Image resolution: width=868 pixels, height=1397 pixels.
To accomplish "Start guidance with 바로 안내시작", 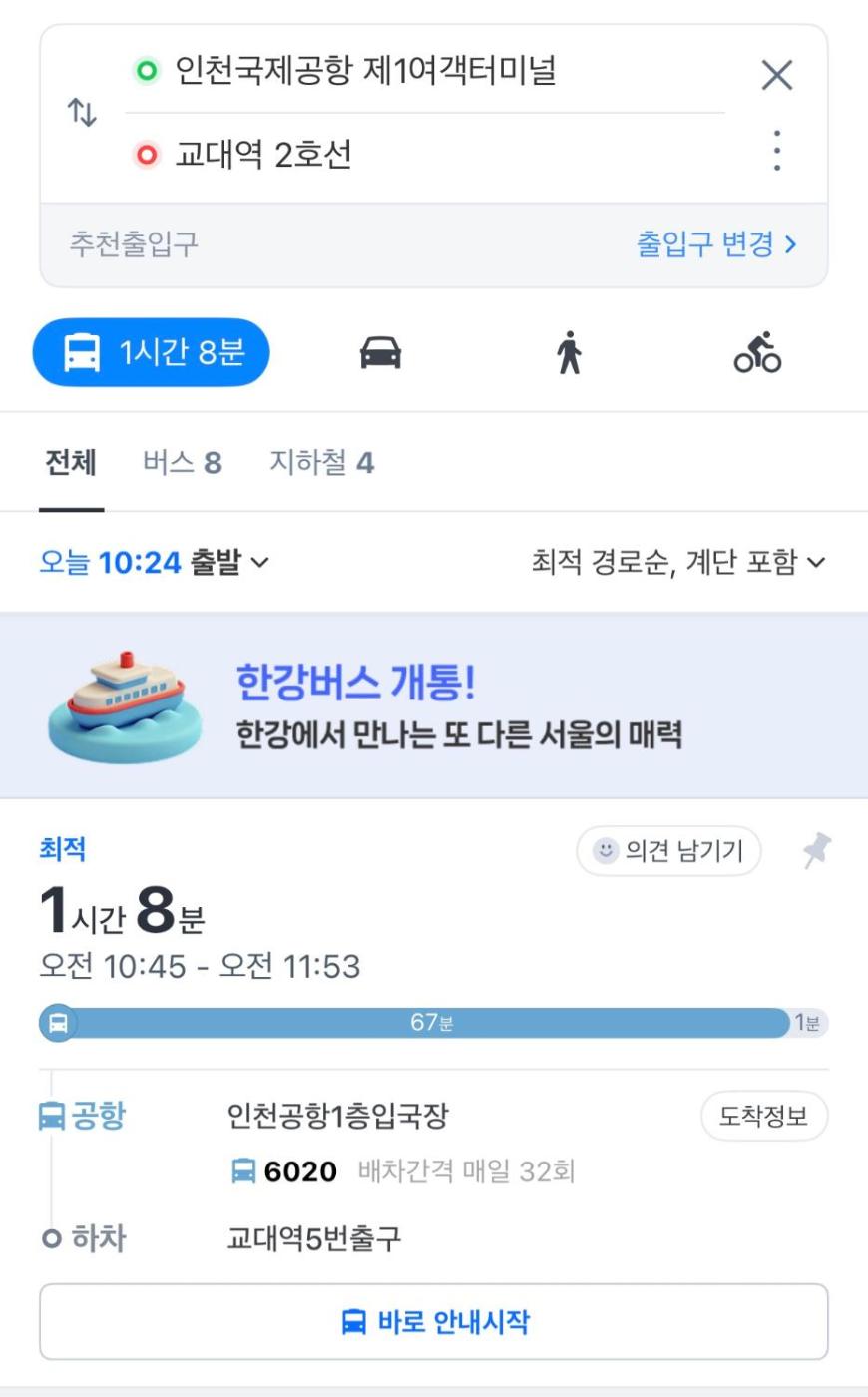I will (x=434, y=1322).
